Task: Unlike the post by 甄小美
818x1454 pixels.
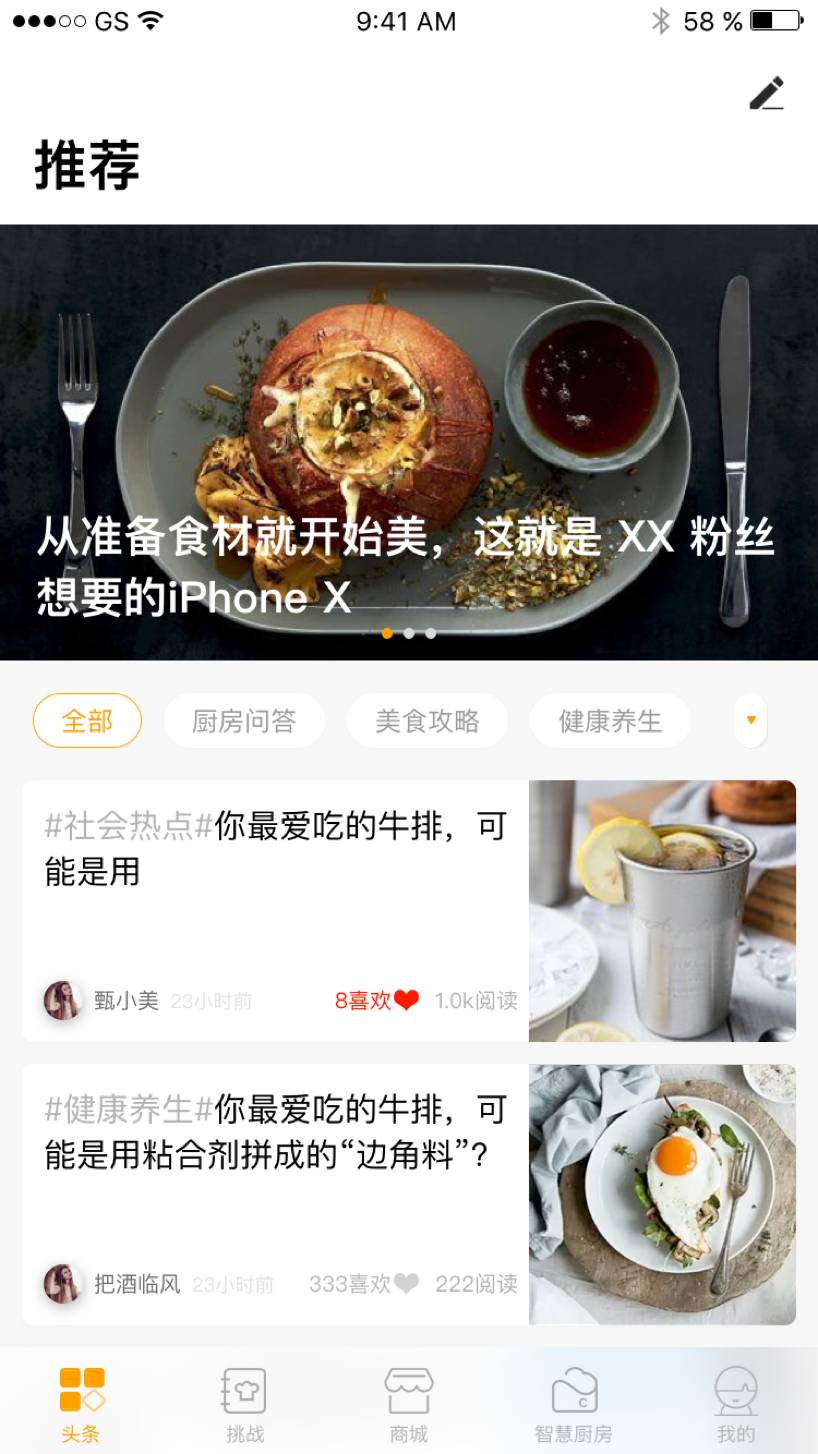Action: click(406, 1000)
